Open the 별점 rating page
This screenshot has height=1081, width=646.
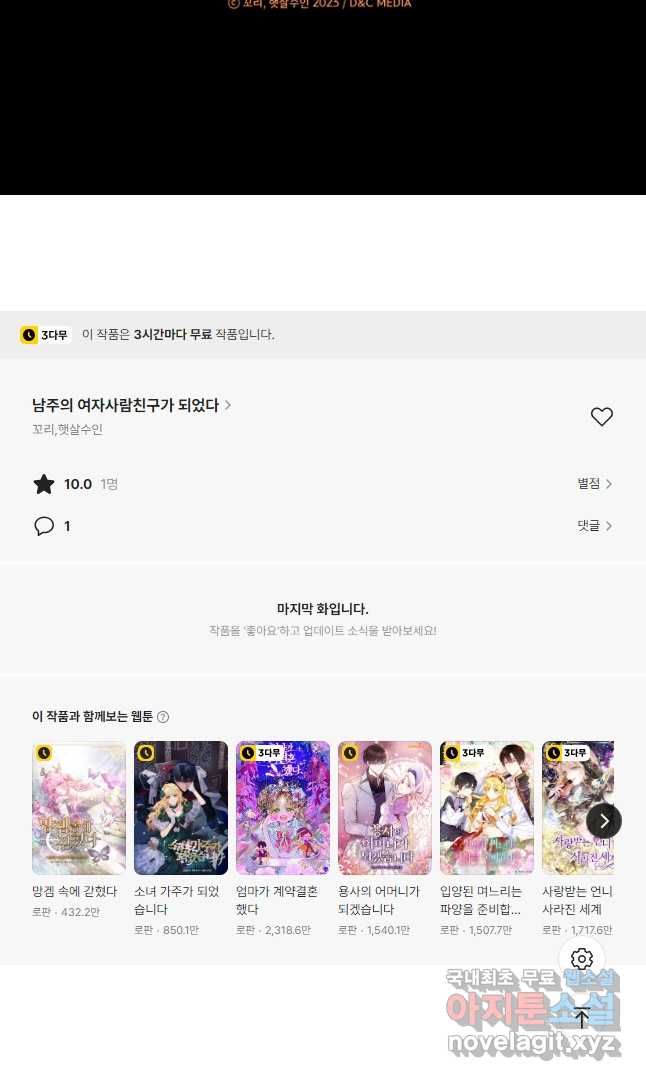tap(594, 484)
